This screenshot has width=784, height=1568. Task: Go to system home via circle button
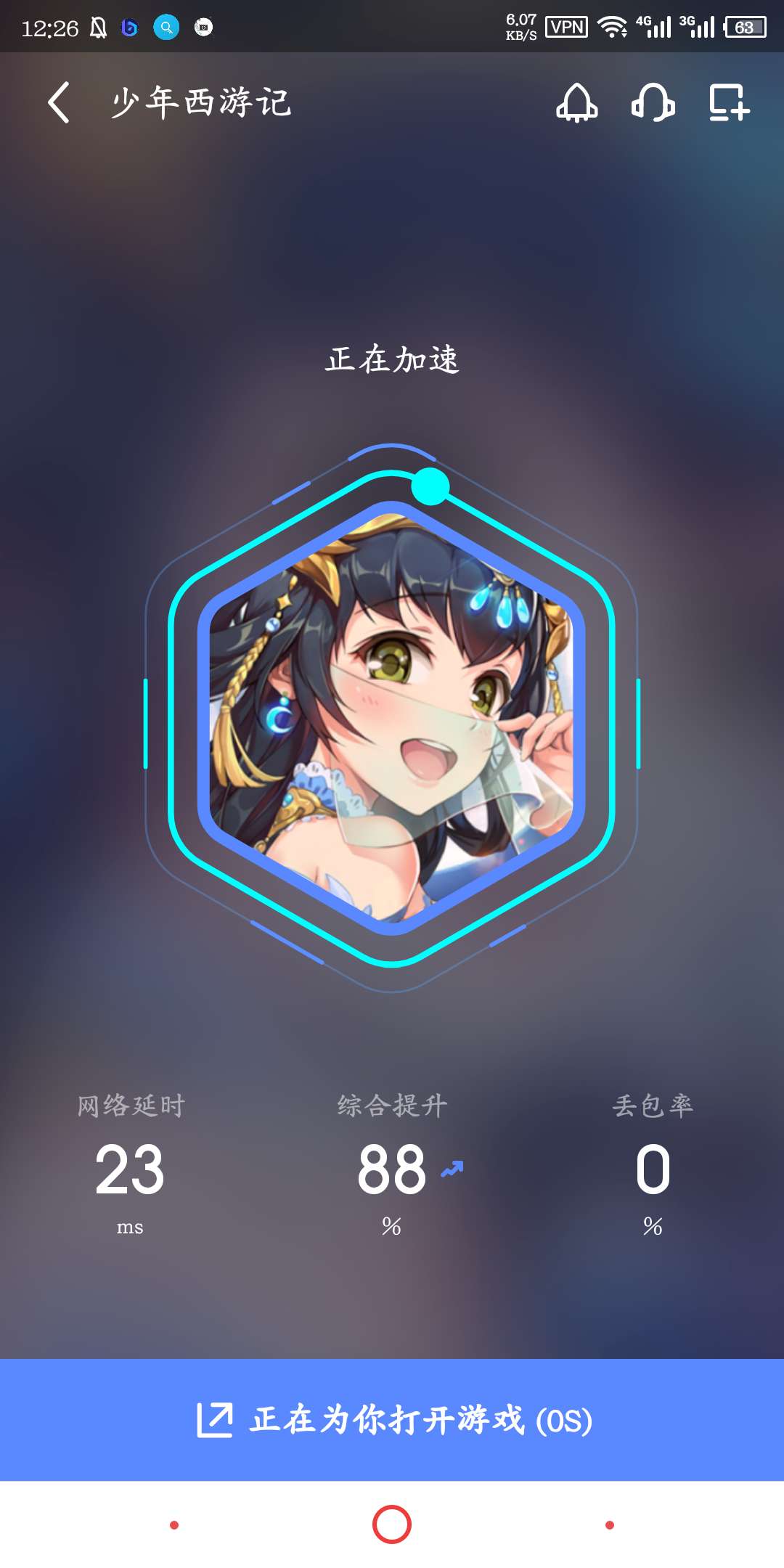[x=392, y=1524]
